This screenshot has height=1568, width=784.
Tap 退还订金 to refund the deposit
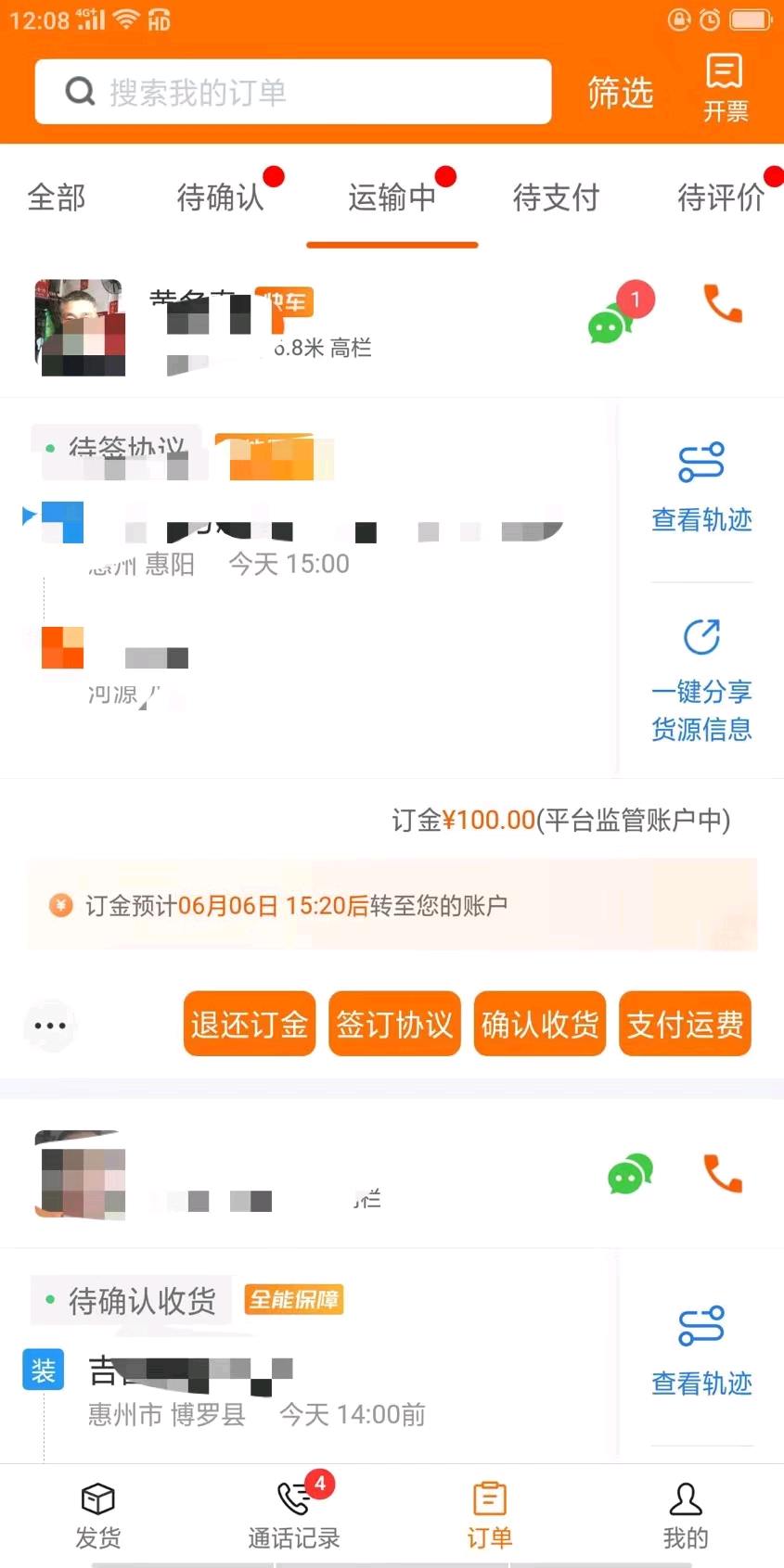tap(250, 1024)
